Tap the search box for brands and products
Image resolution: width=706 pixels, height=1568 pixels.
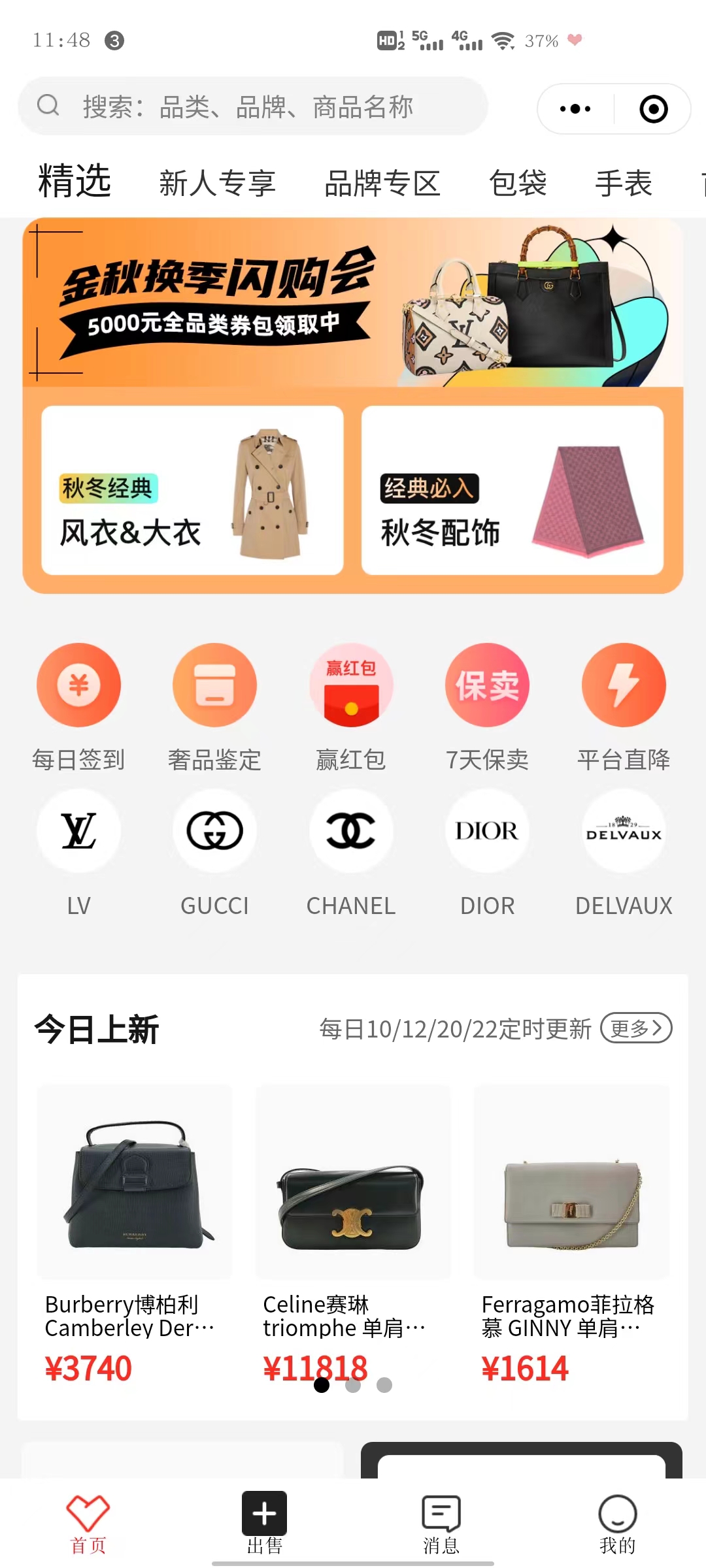(252, 106)
